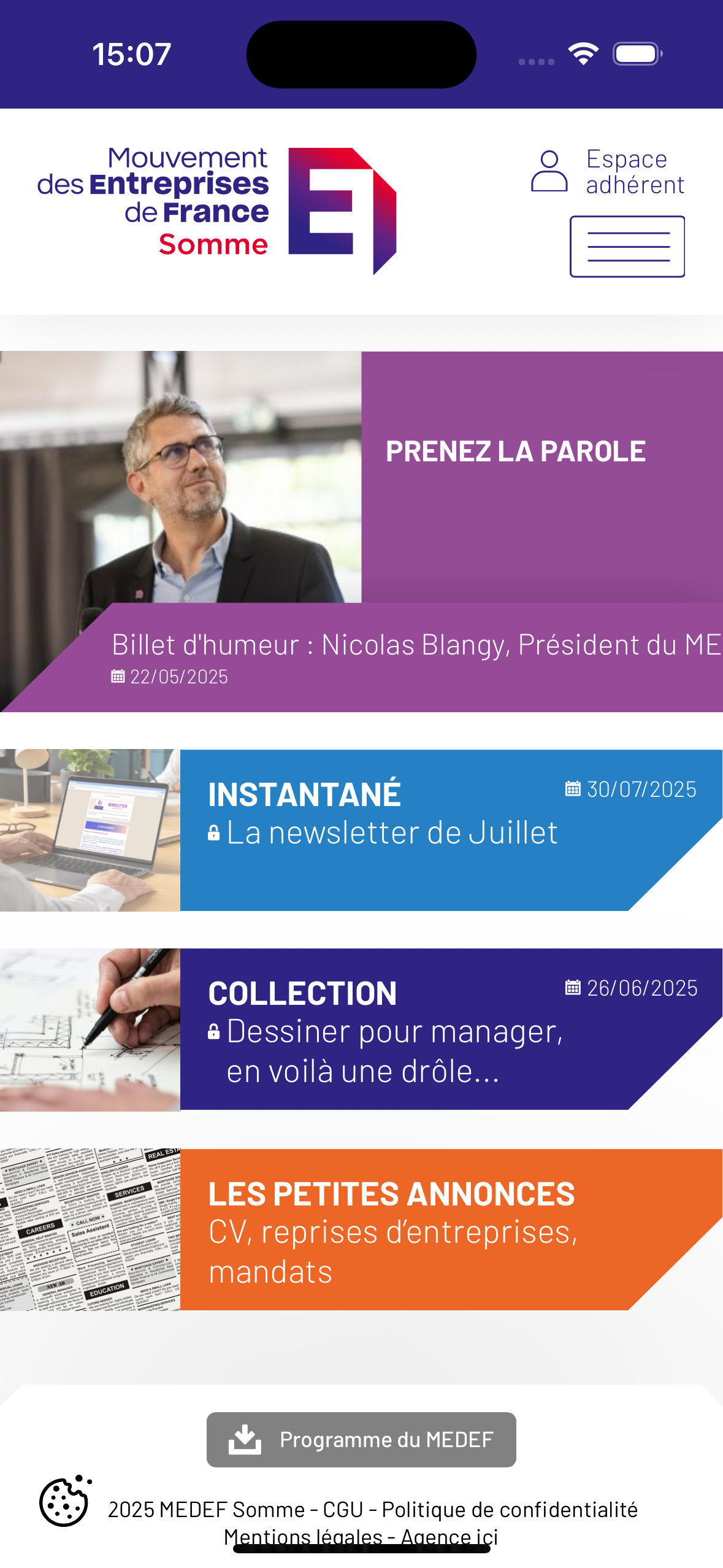723x1568 pixels.
Task: Open Mentions légales link
Action: [303, 1537]
